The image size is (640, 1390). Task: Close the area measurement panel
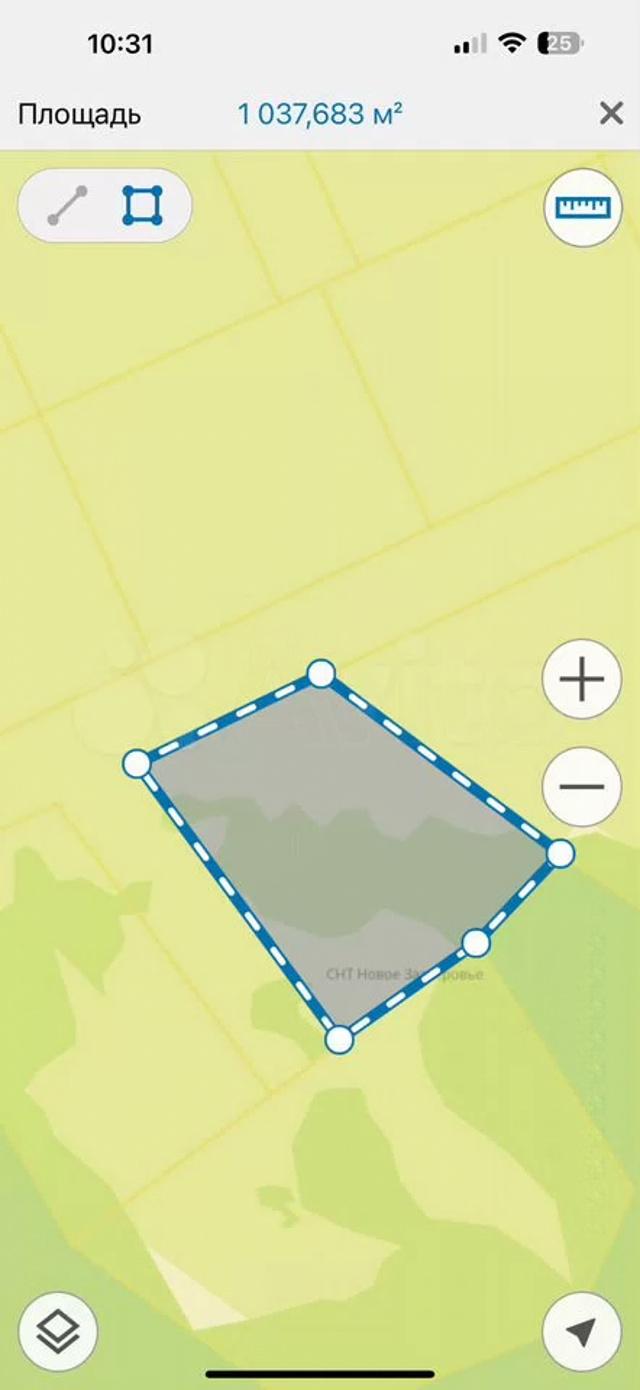click(611, 113)
